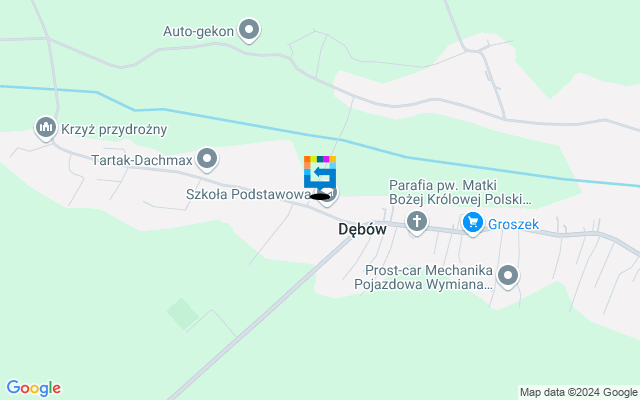Select the Krzyż przydrożny landmark pin
This screenshot has width=640, height=400.
pyautogui.click(x=45, y=127)
